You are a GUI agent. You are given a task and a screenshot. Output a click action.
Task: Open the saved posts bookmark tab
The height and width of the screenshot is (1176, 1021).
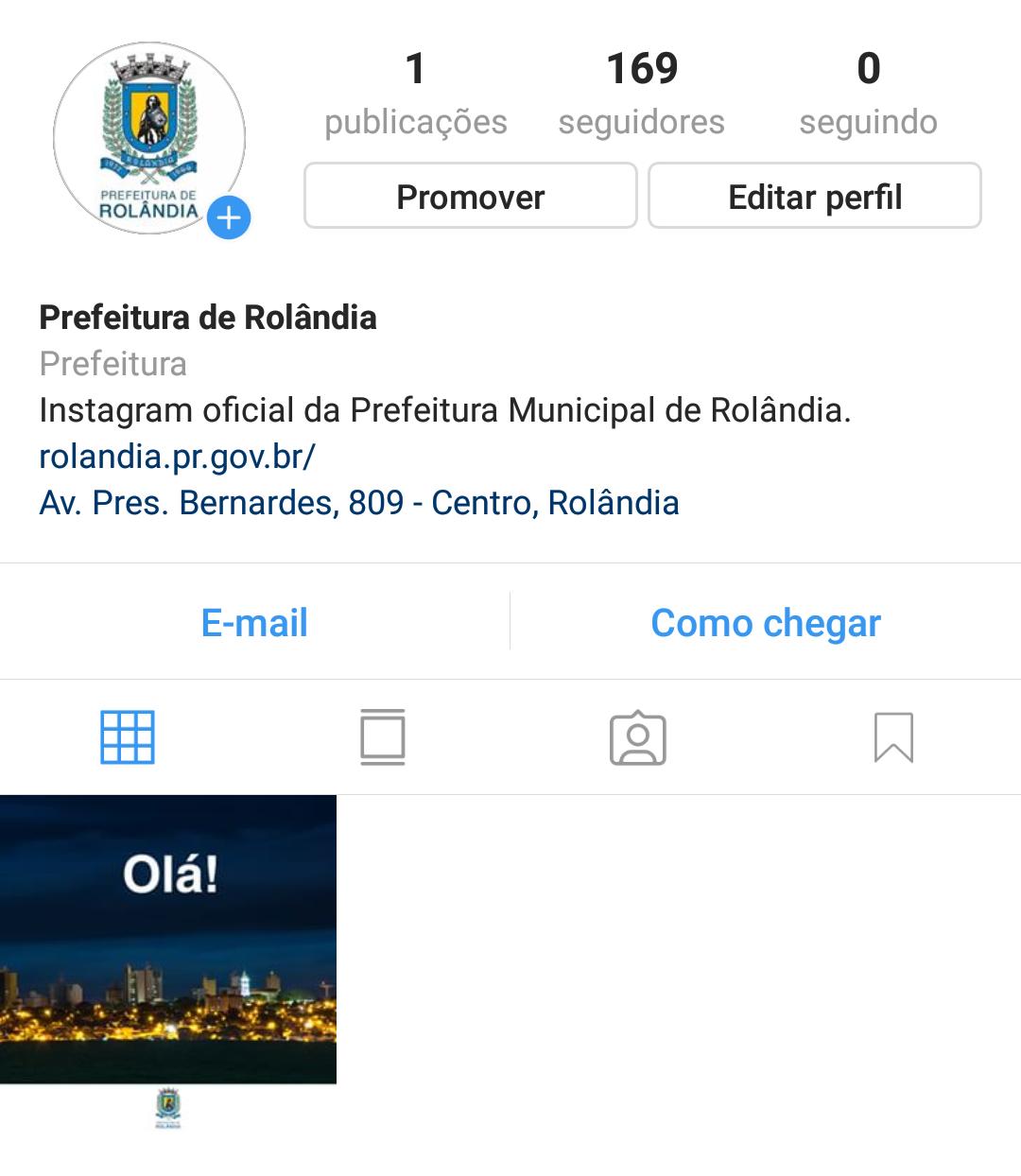pos(893,737)
